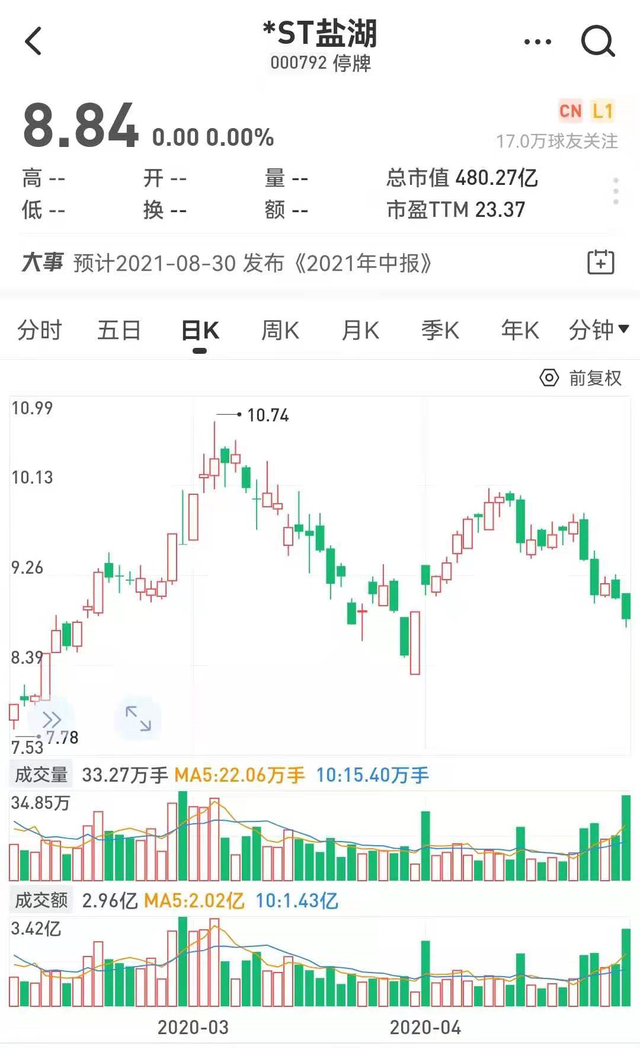Tap the double-arrow chart shift button

click(x=52, y=718)
